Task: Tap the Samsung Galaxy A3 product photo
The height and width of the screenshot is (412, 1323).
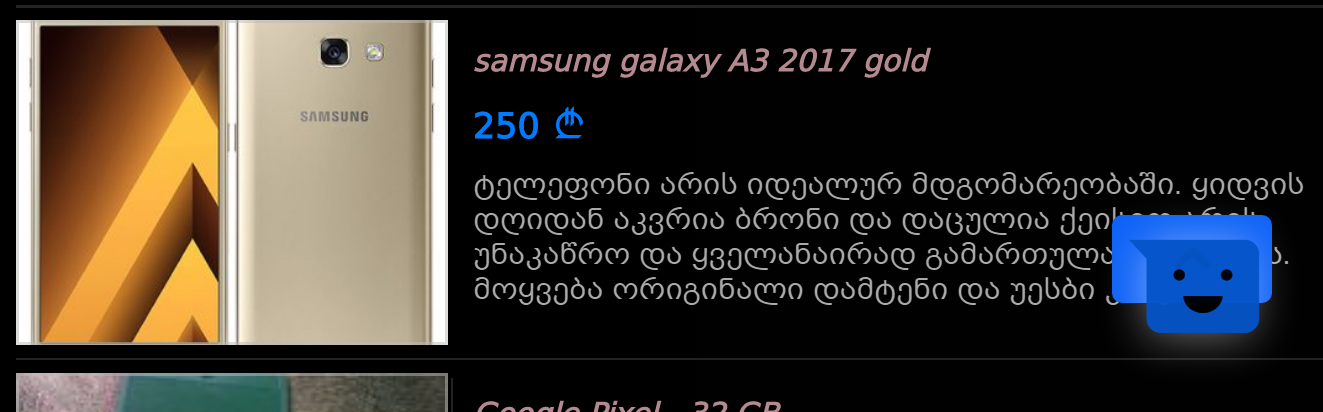Action: coord(232,183)
